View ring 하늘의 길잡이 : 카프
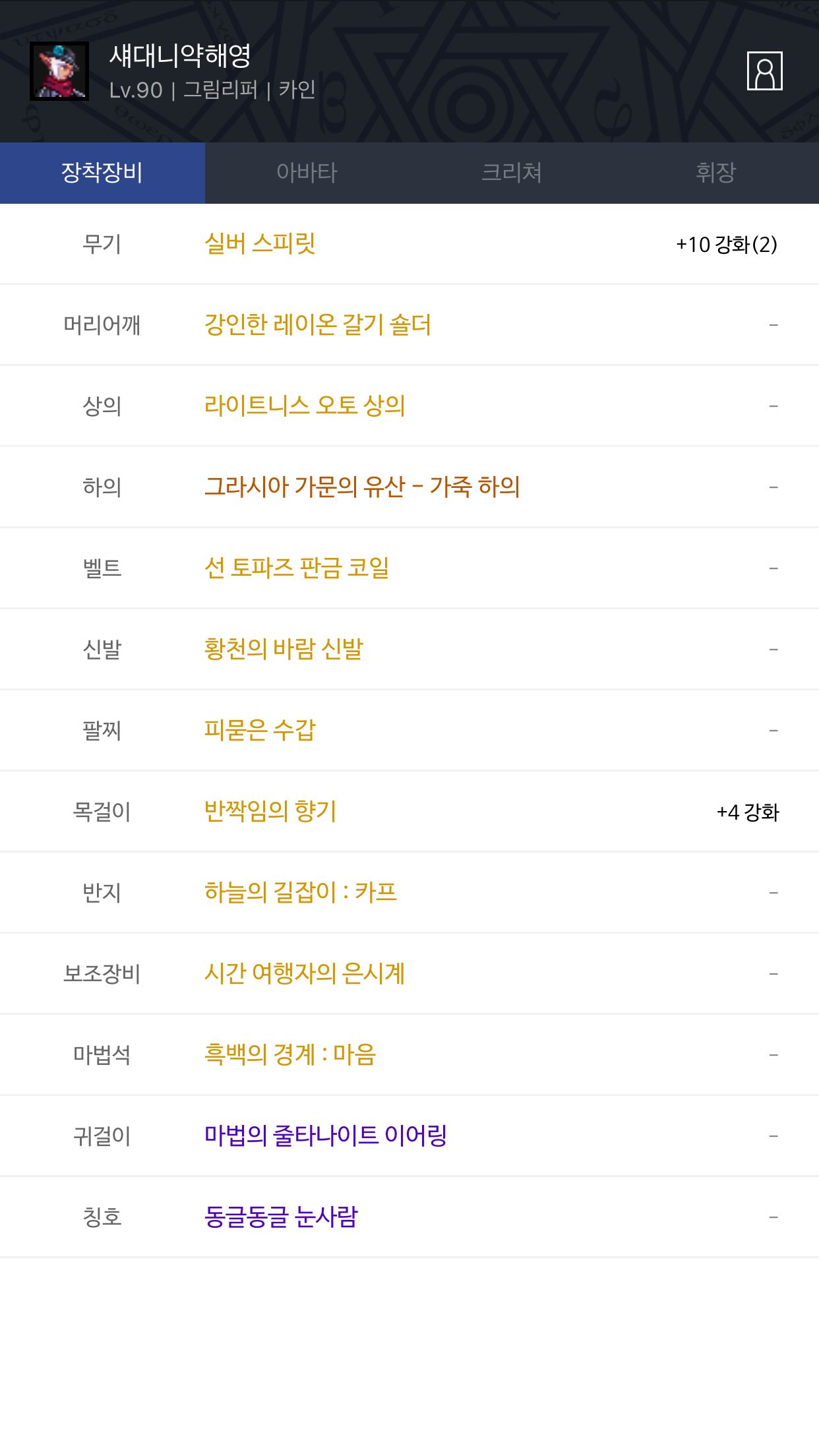 [x=301, y=892]
